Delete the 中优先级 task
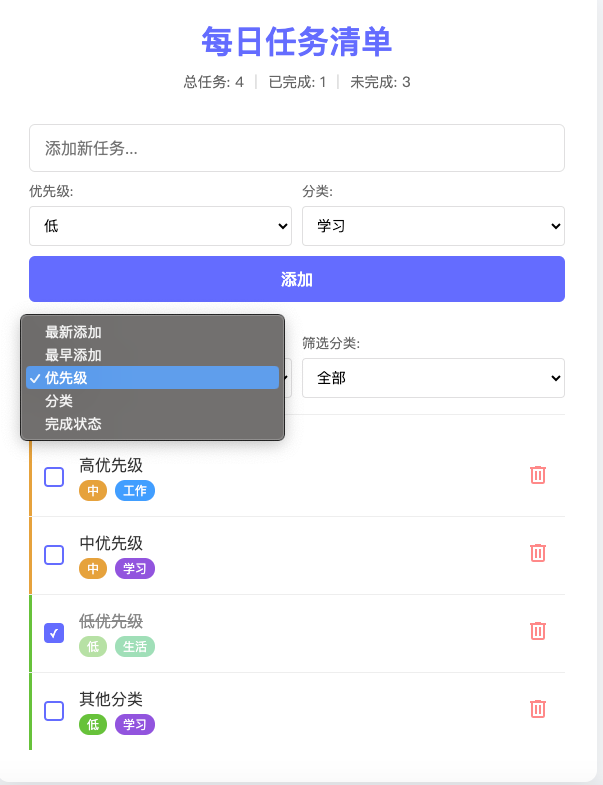Viewport: 603px width, 785px height. pyautogui.click(x=537, y=552)
